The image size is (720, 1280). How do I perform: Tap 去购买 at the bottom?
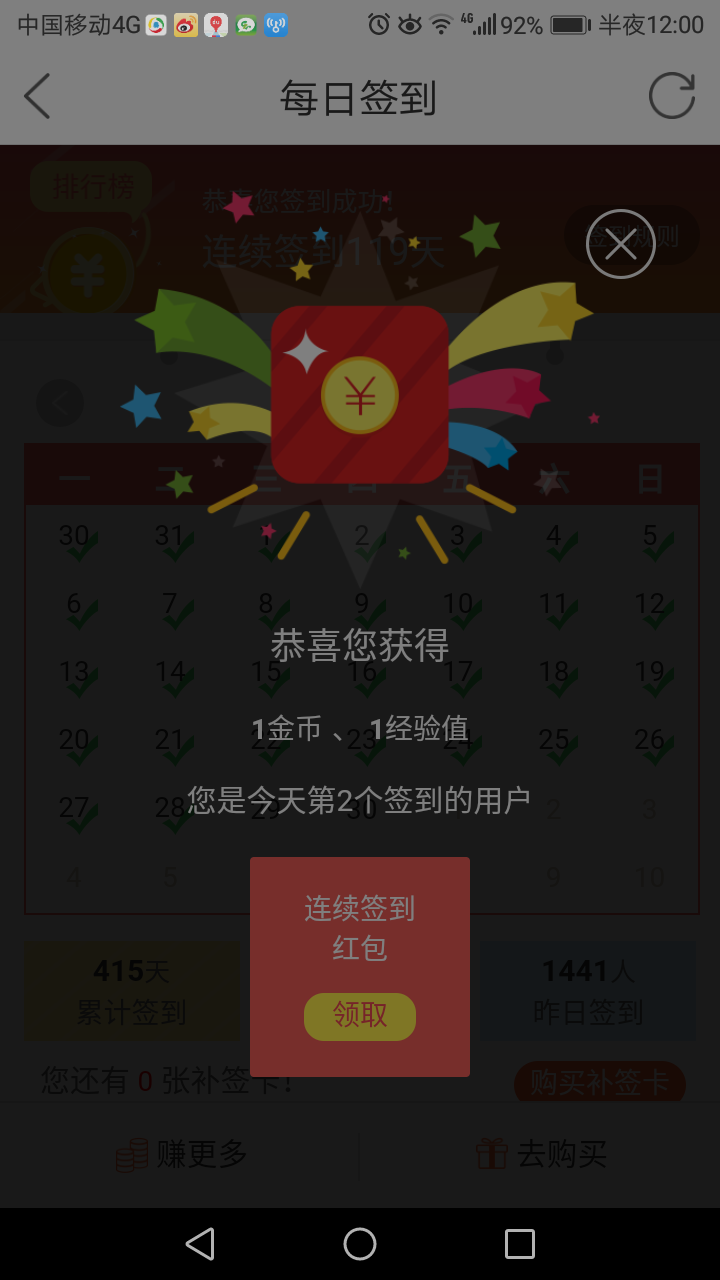pos(541,1154)
